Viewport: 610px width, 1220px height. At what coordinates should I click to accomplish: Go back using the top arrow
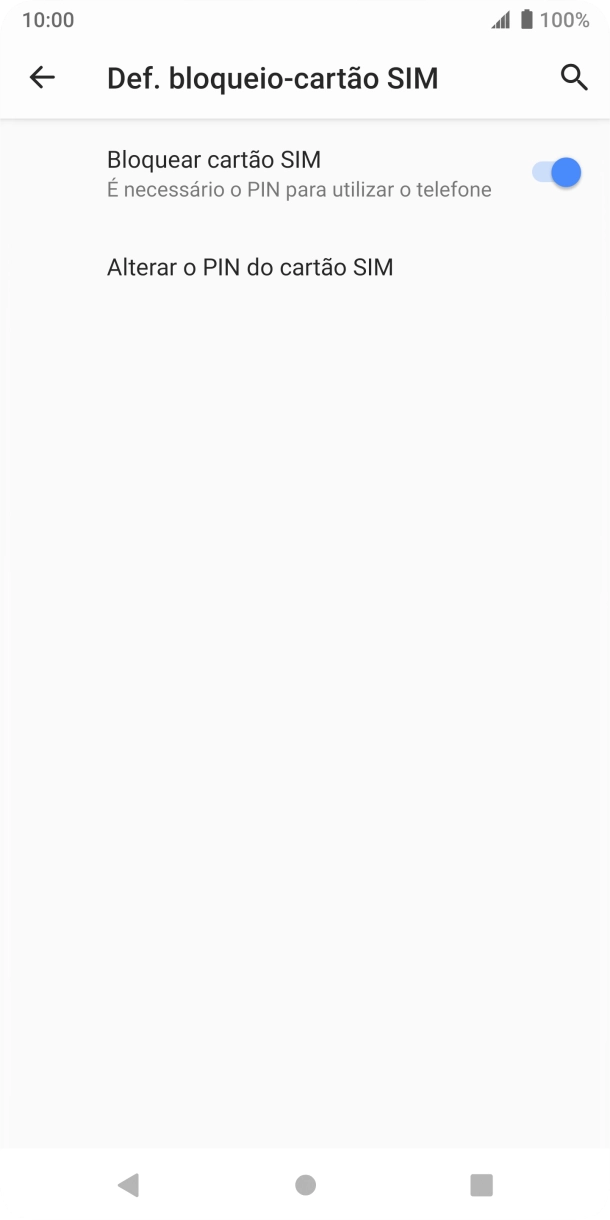(42, 77)
